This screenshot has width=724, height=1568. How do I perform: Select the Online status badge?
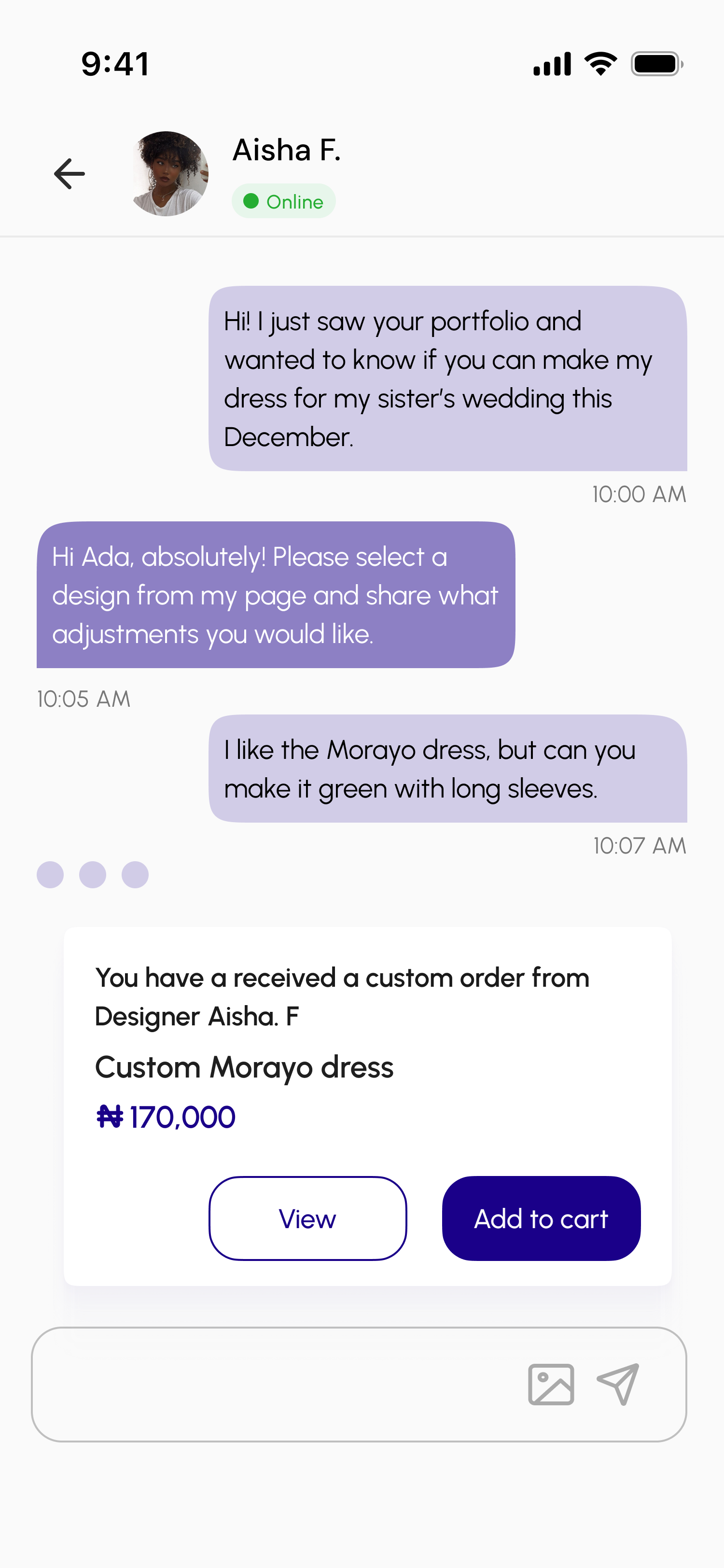283,201
